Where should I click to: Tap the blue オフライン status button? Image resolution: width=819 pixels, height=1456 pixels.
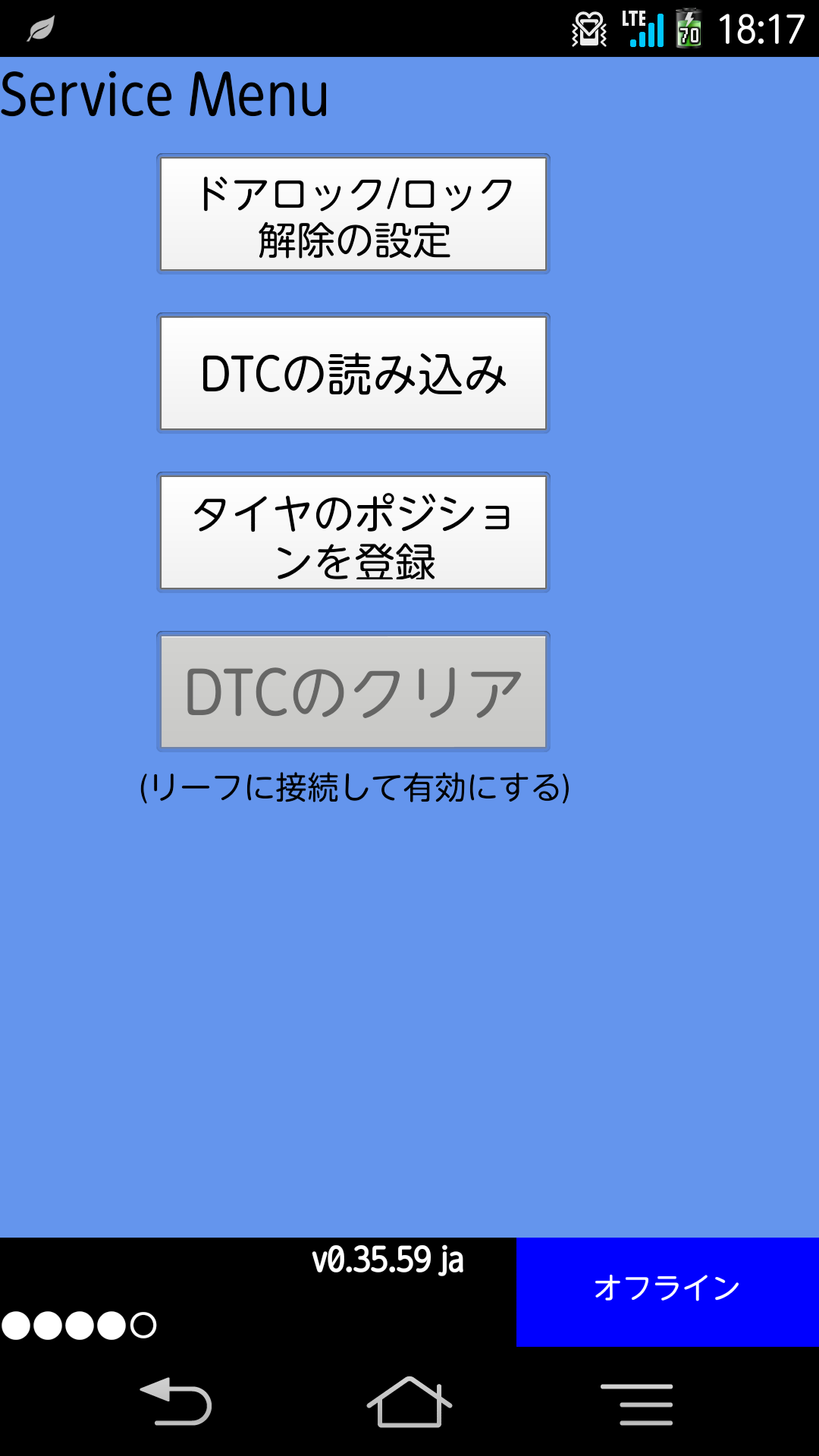pyautogui.click(x=667, y=1291)
